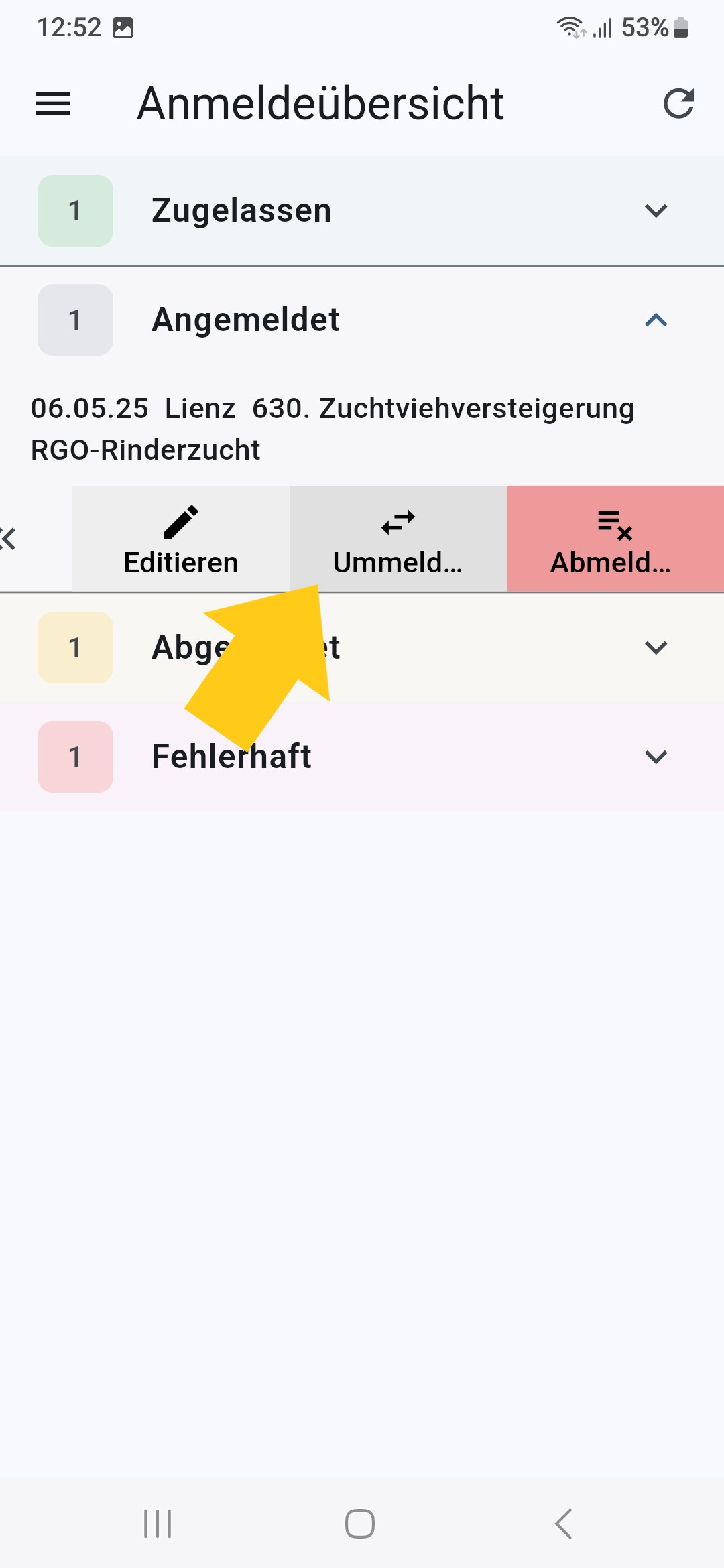Choose Ummelden for the registration
This screenshot has width=724, height=1568.
pos(398,539)
